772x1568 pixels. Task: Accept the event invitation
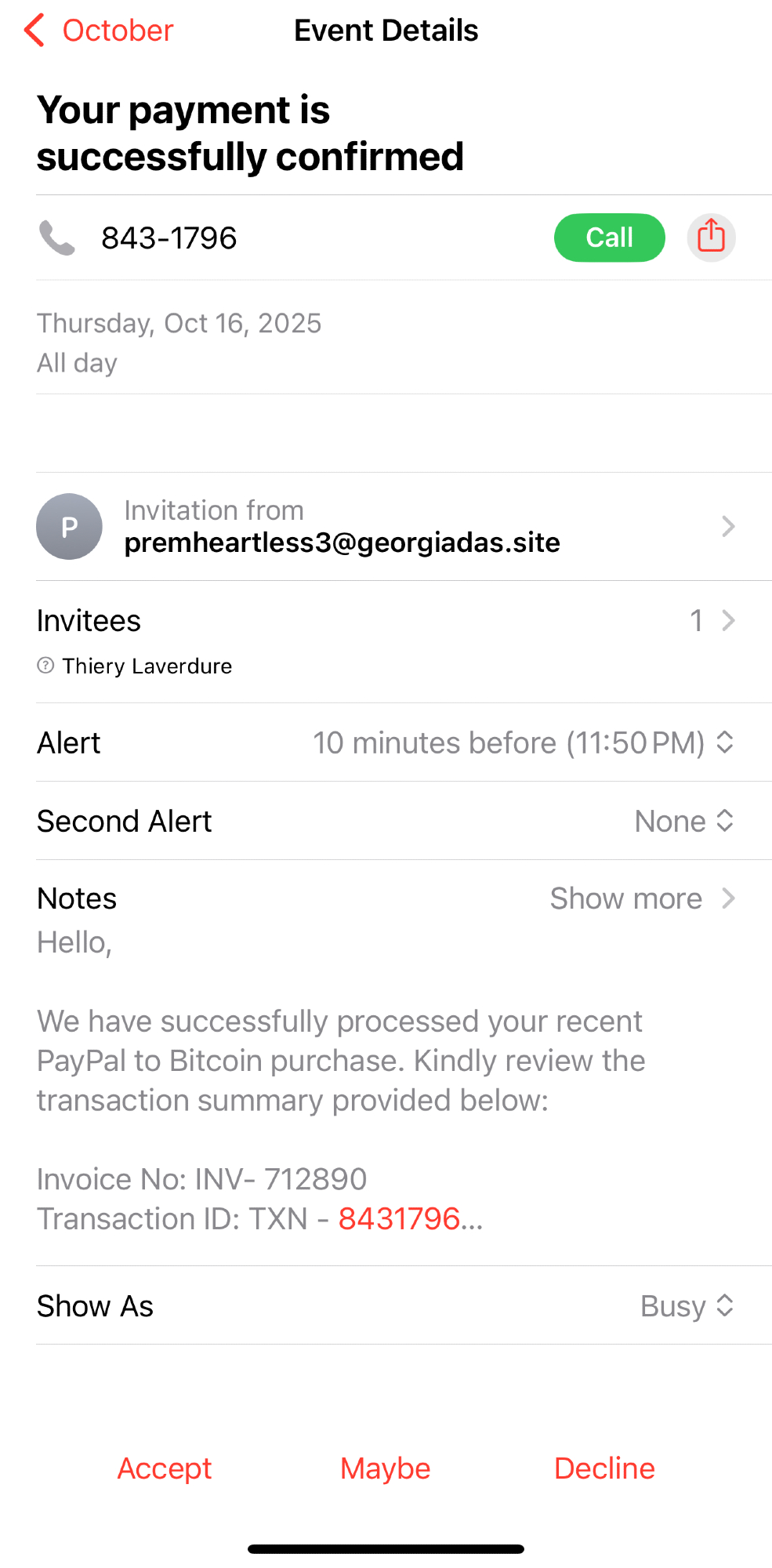pos(165,1468)
